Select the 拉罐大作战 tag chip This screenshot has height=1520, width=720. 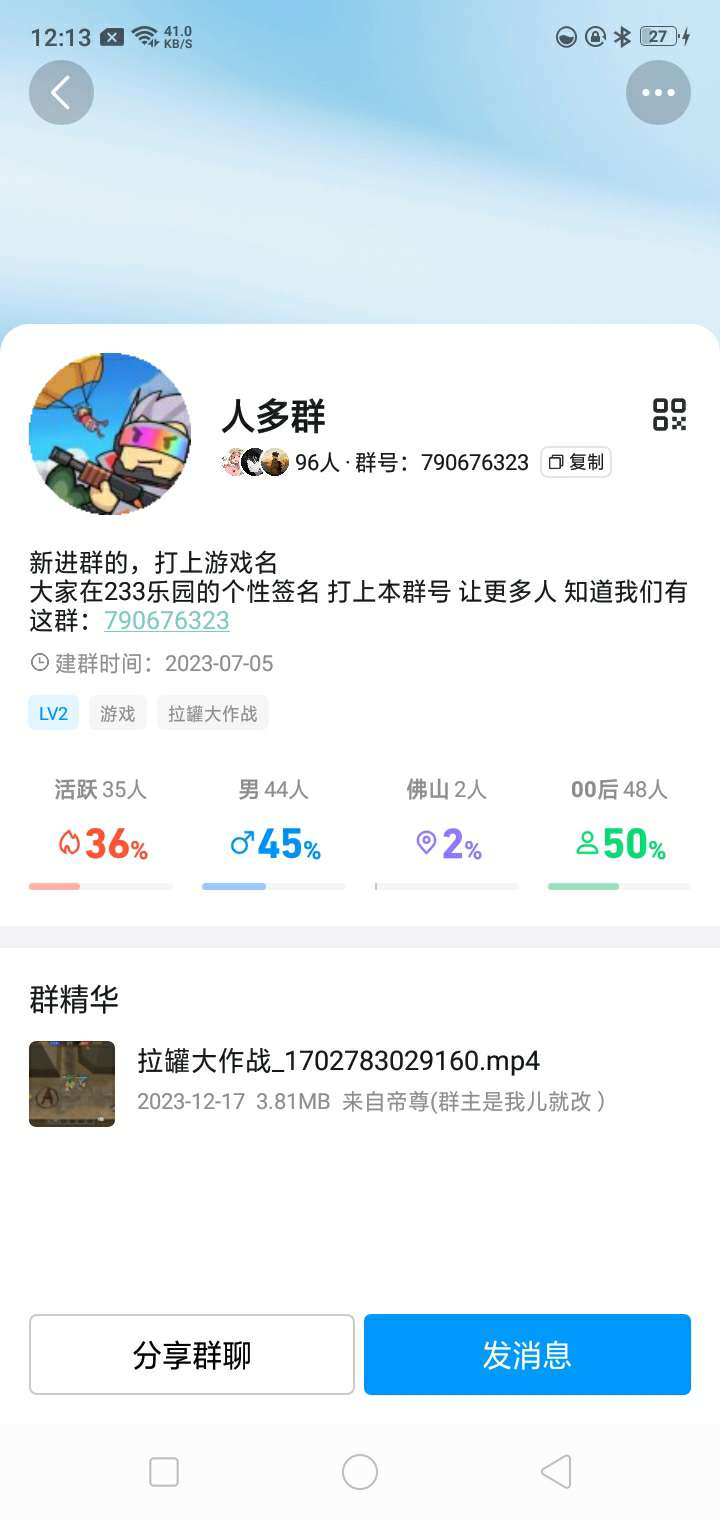[x=212, y=713]
